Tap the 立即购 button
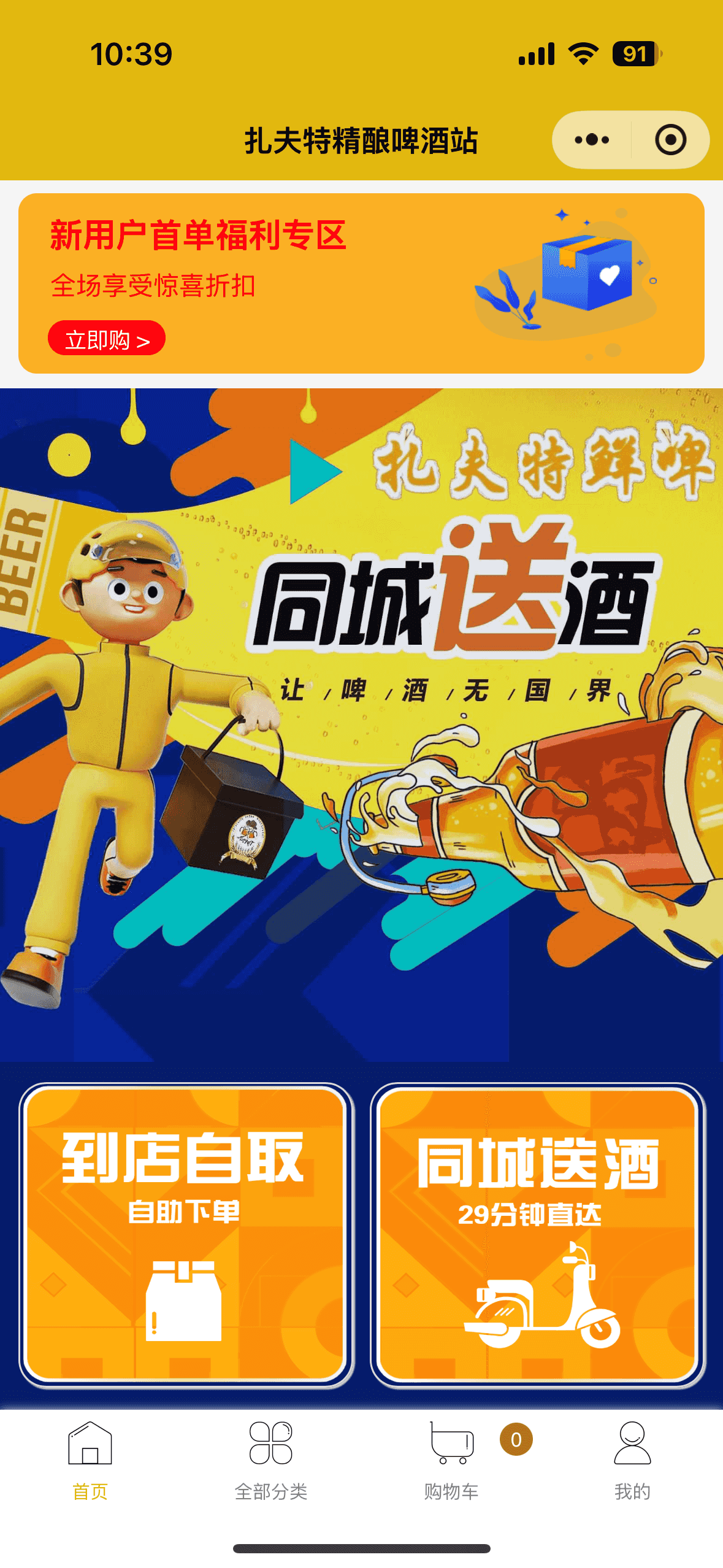 click(x=107, y=339)
